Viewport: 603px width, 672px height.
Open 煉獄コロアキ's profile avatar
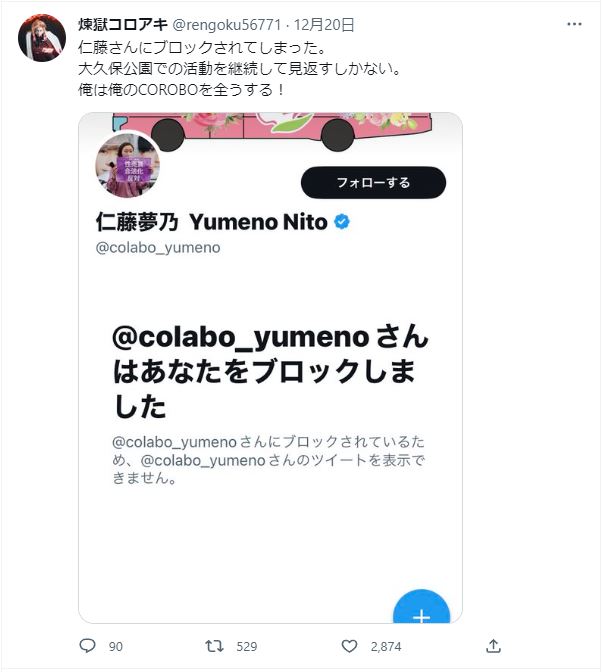click(x=43, y=39)
